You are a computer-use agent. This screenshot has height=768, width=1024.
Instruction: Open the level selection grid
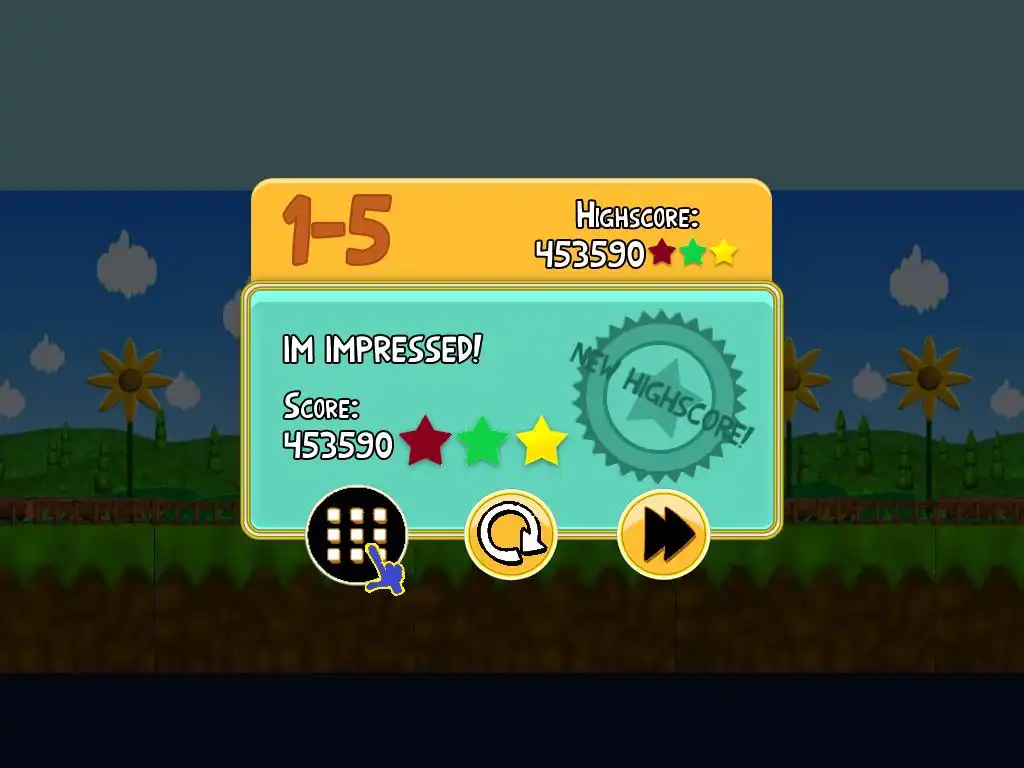[x=356, y=534]
